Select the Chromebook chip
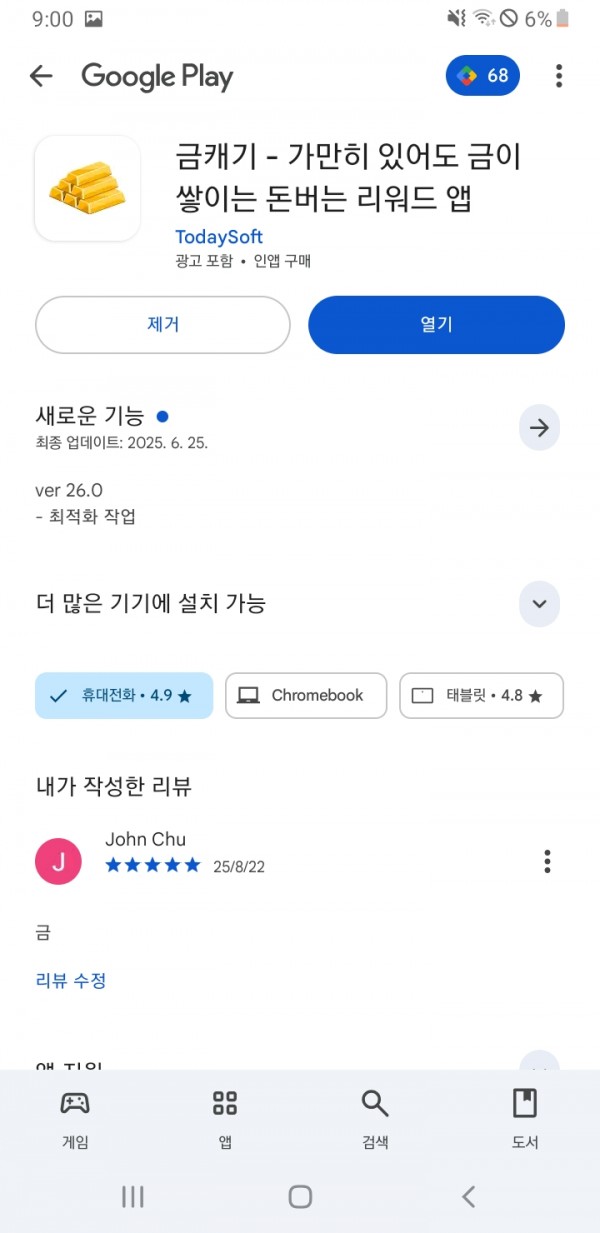This screenshot has width=600, height=1233. tap(306, 696)
